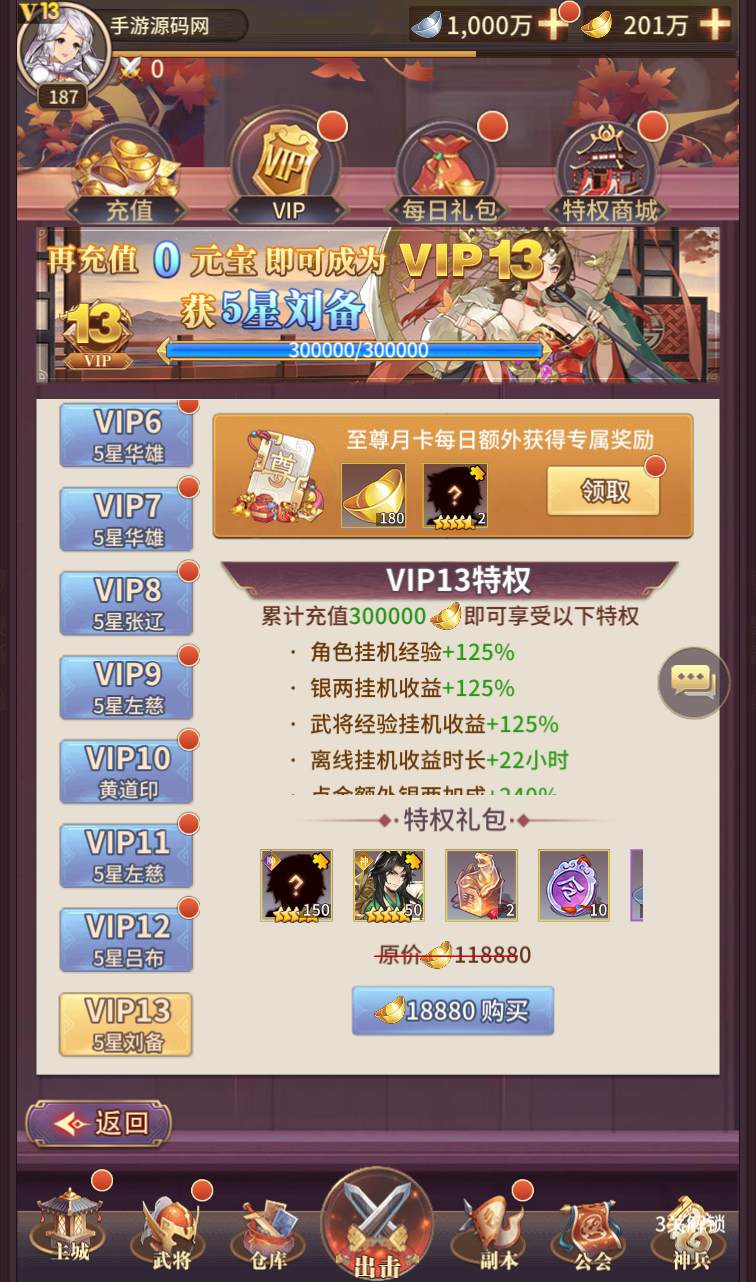
Task: Add more gold ingots with the plus icon
Action: click(714, 25)
